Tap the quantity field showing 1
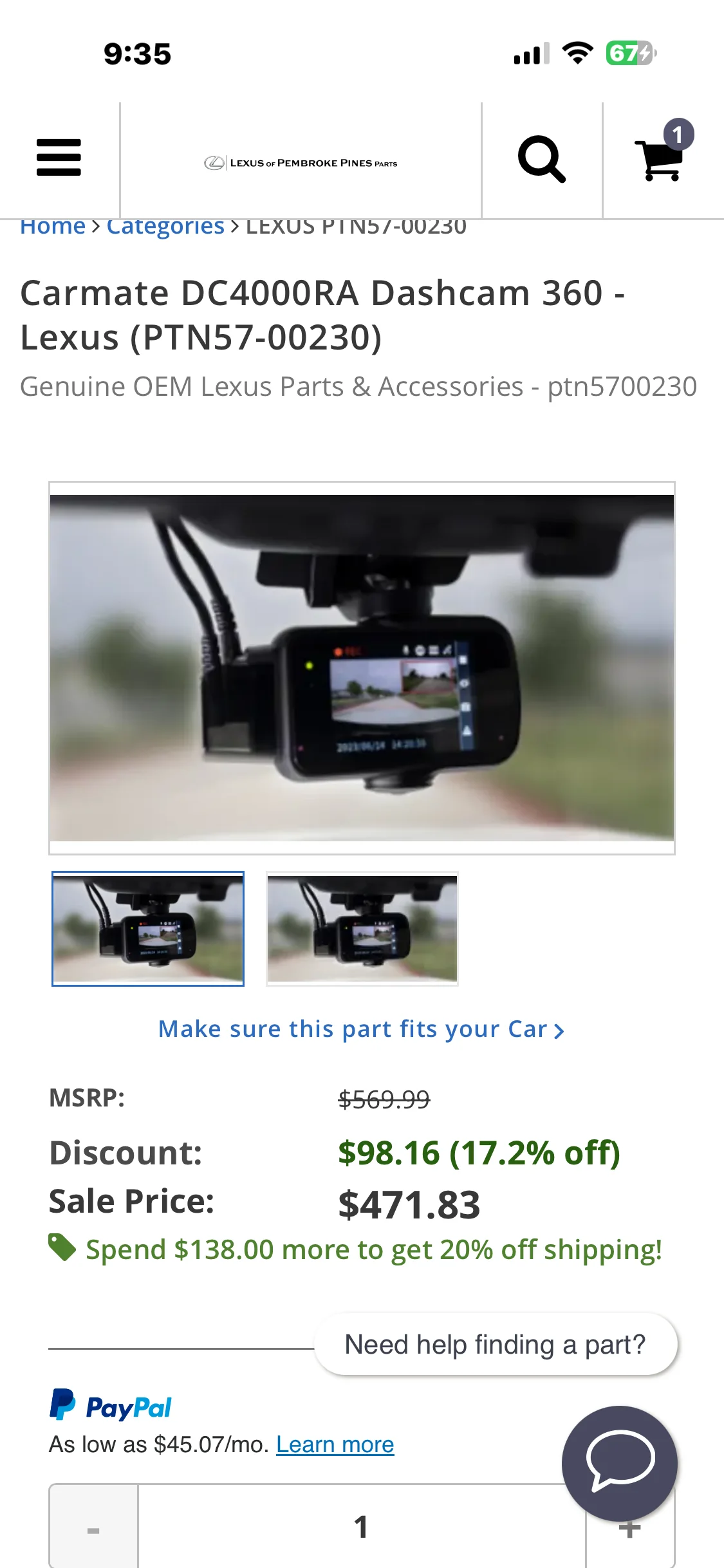The width and height of the screenshot is (724, 1568). [x=360, y=1527]
